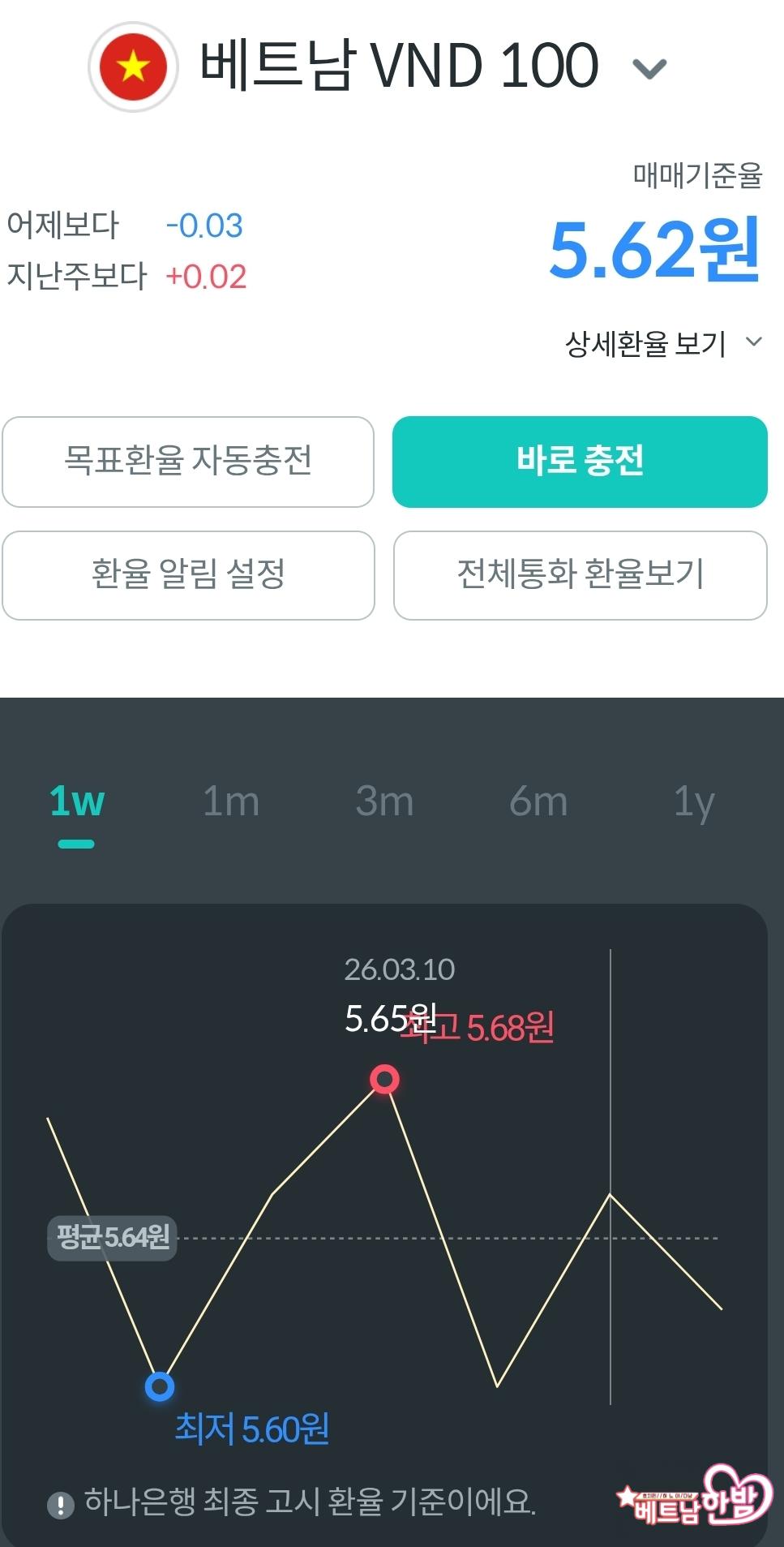Select the 1w chart period

[77, 803]
